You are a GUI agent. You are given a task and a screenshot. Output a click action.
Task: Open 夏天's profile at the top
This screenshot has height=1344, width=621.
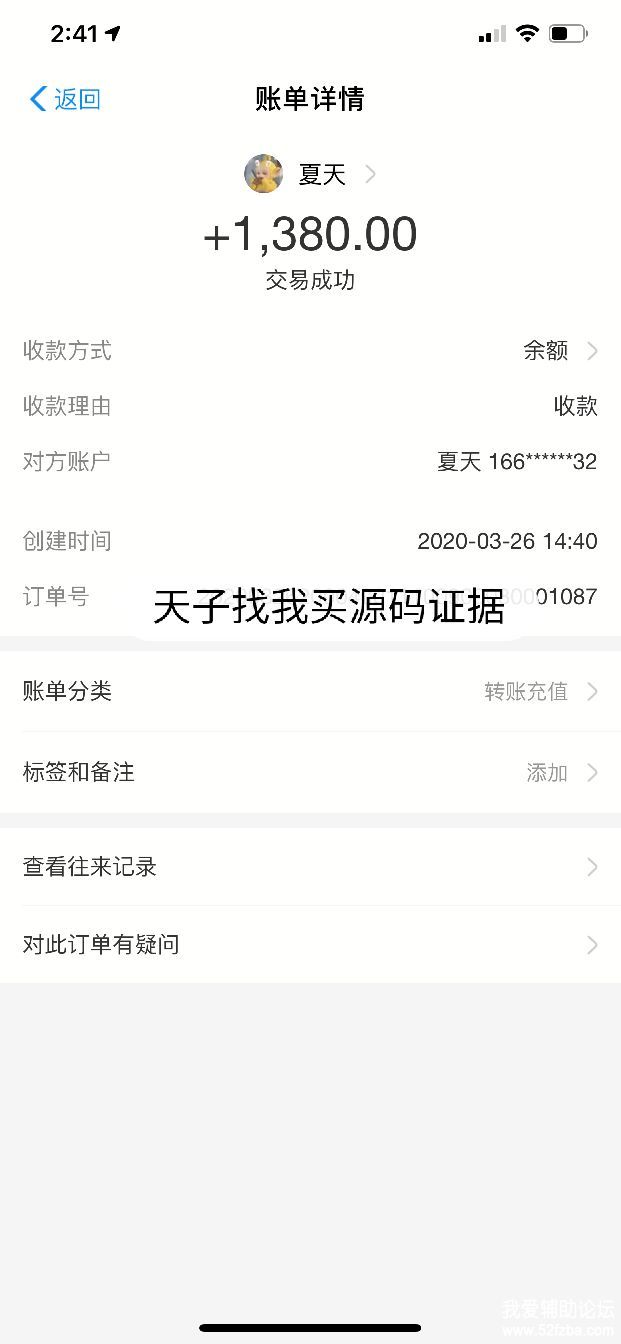[311, 174]
